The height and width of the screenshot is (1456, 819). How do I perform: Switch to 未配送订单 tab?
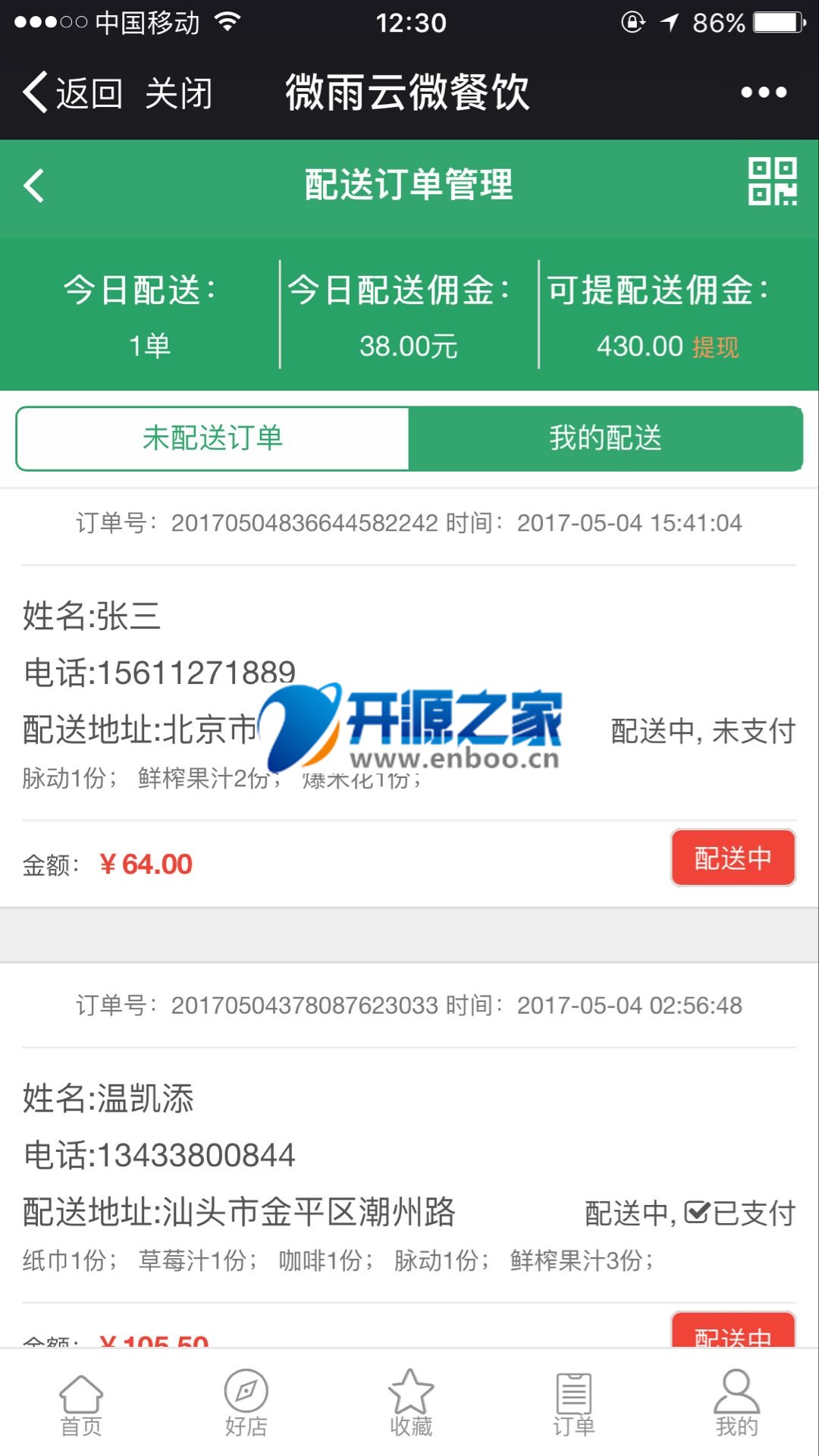click(x=212, y=438)
